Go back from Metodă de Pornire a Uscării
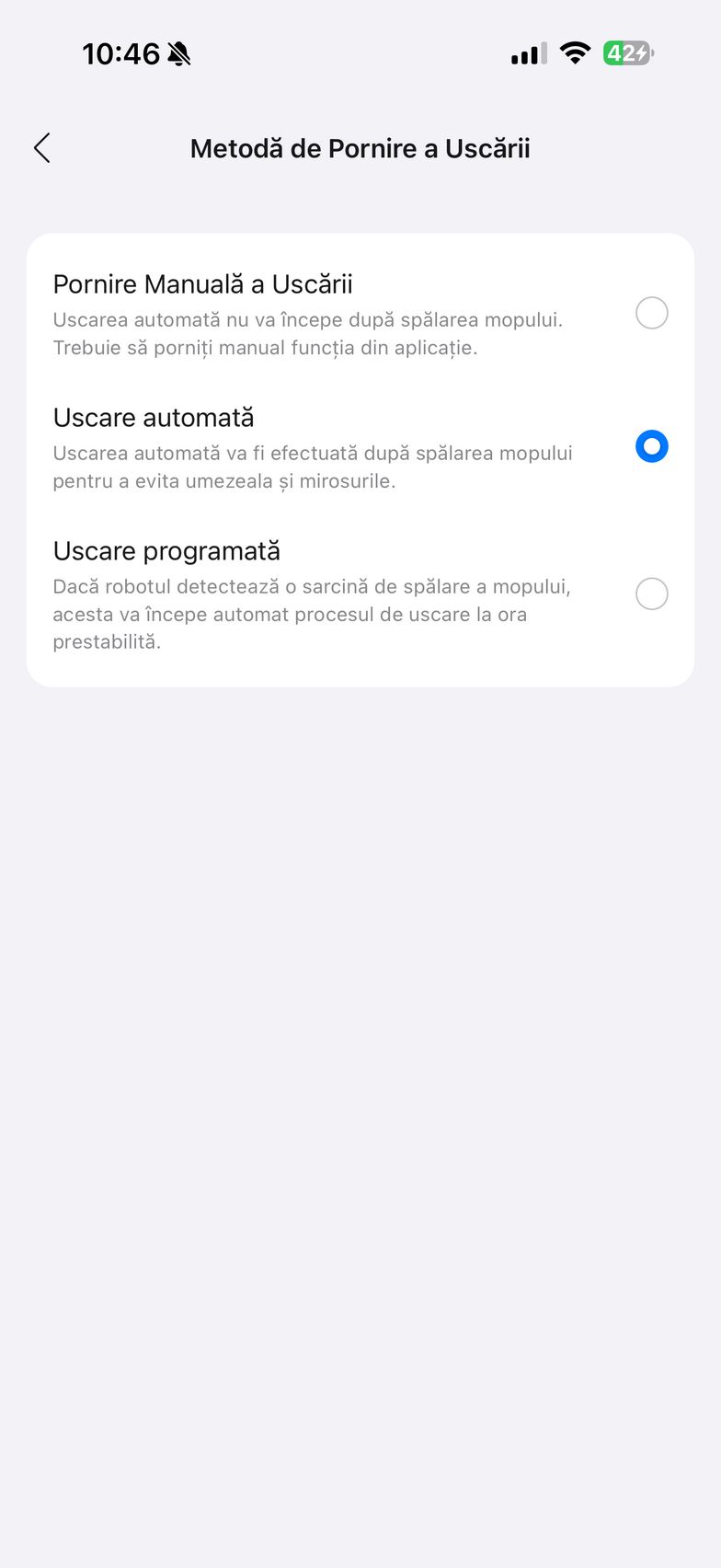The image size is (721, 1568). click(42, 148)
